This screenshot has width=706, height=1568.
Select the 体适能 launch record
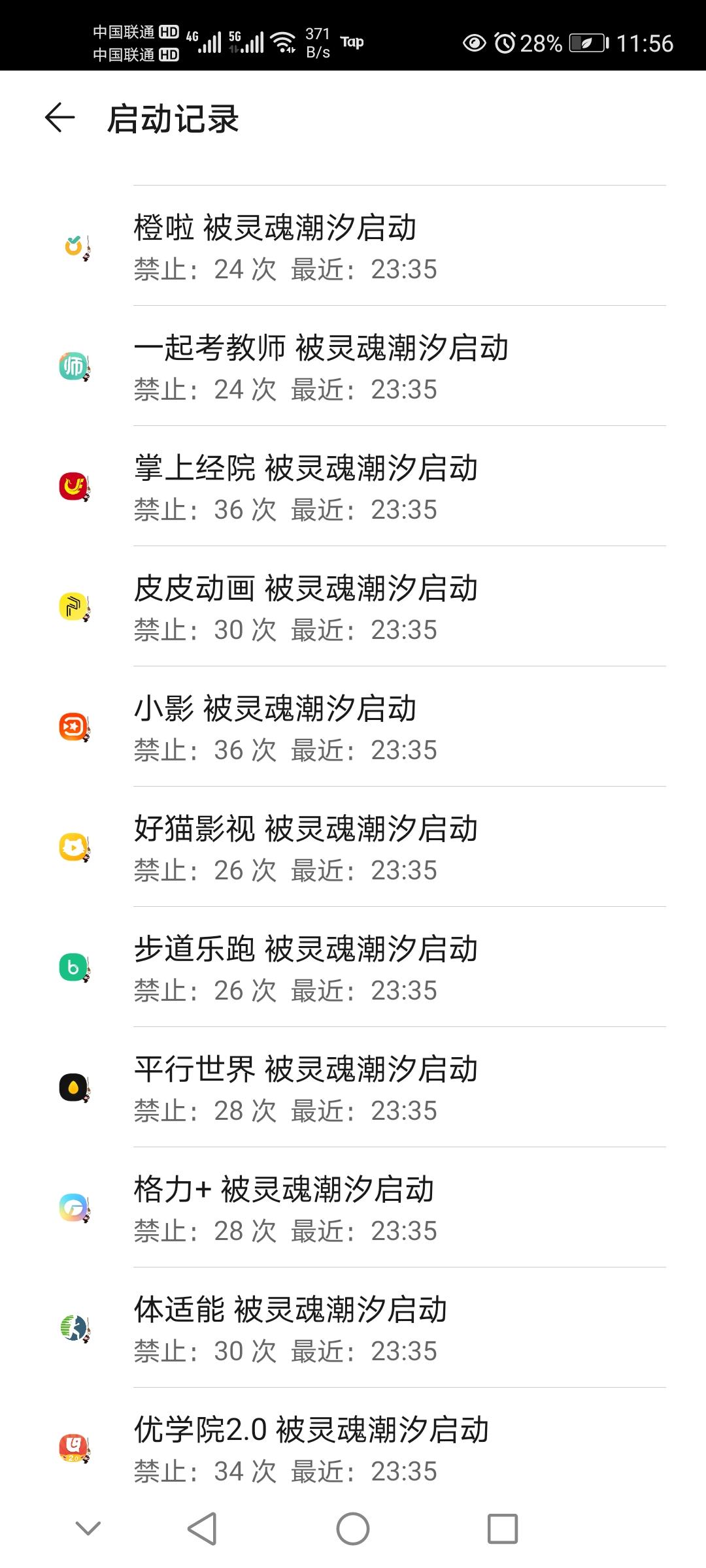[x=353, y=1328]
